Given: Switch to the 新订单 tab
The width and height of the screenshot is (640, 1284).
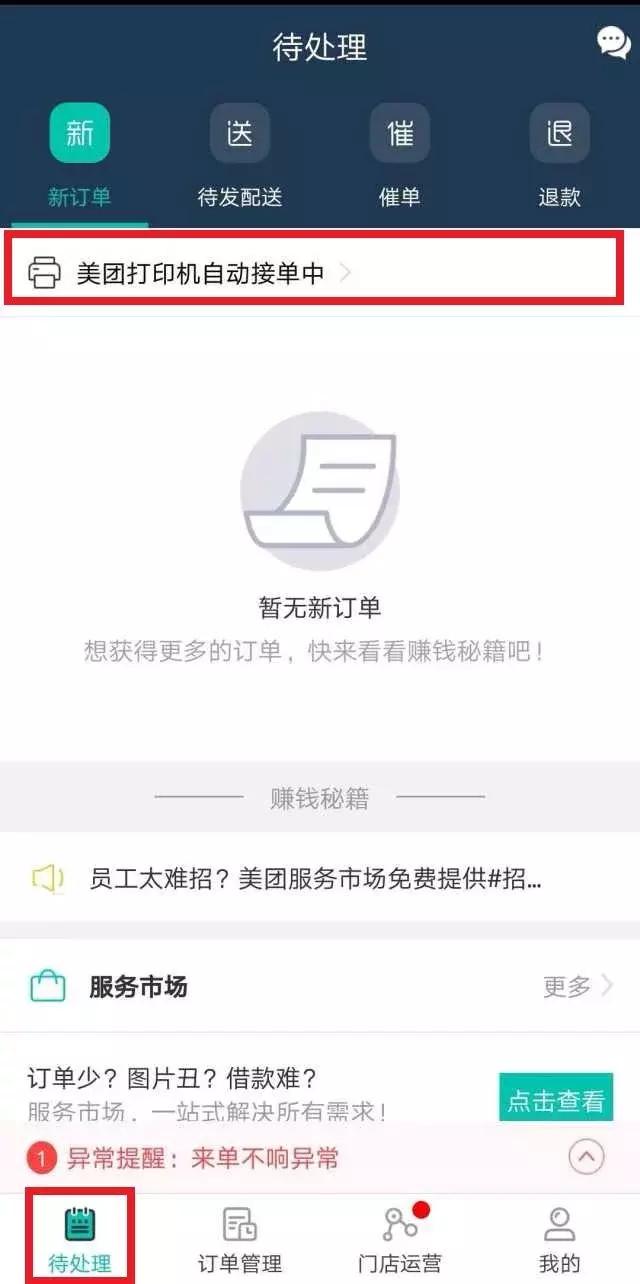Looking at the screenshot, I should click(80, 156).
